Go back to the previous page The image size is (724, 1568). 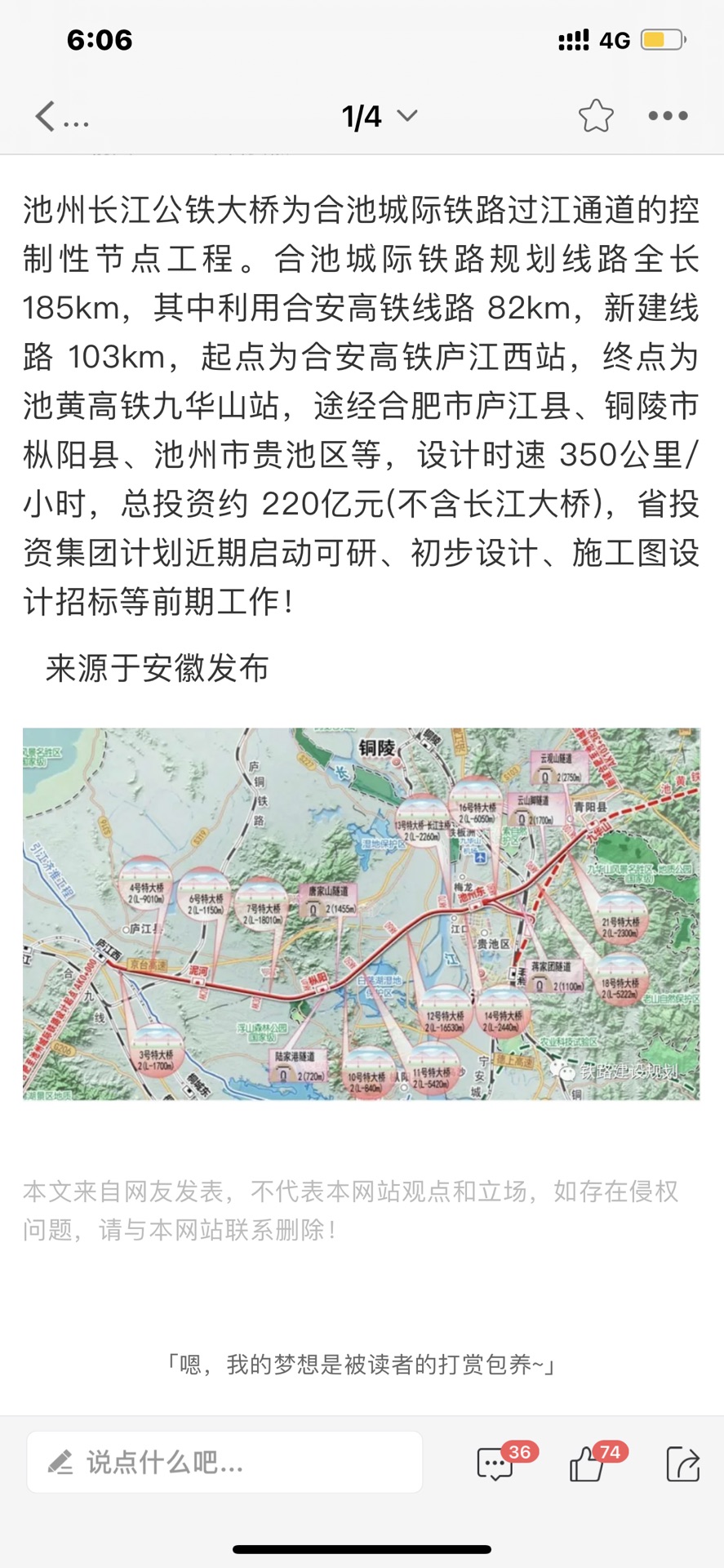(47, 117)
